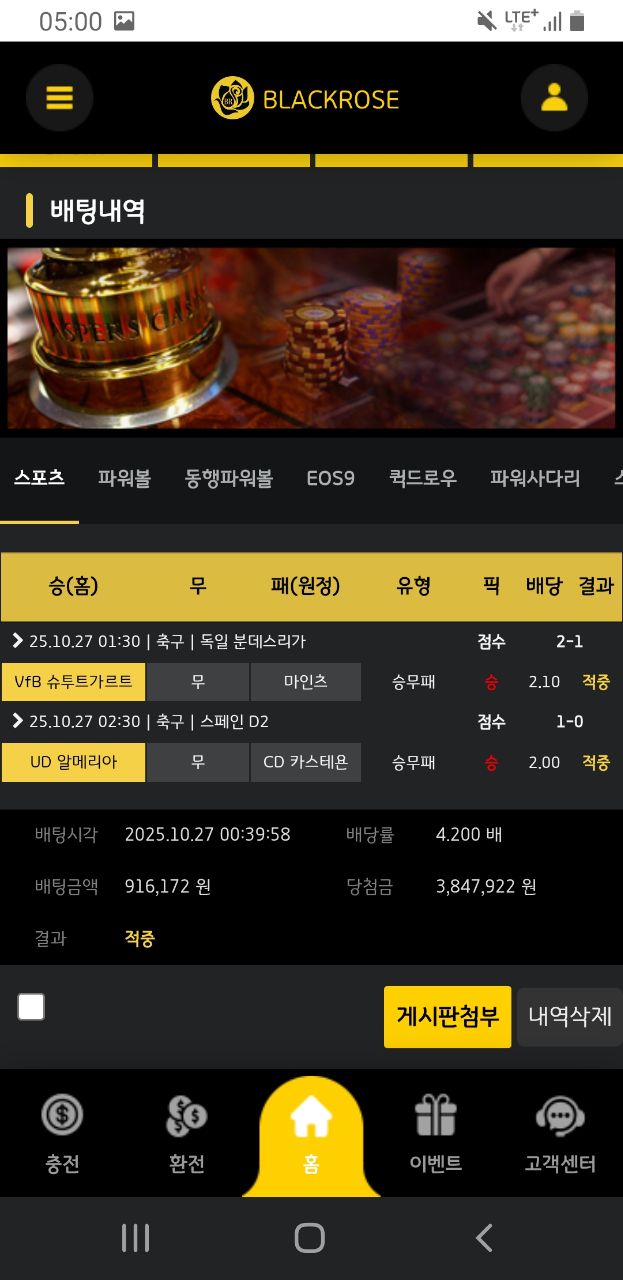Return to 홈 in the bottom bar
623x1280 pixels.
tap(310, 1134)
